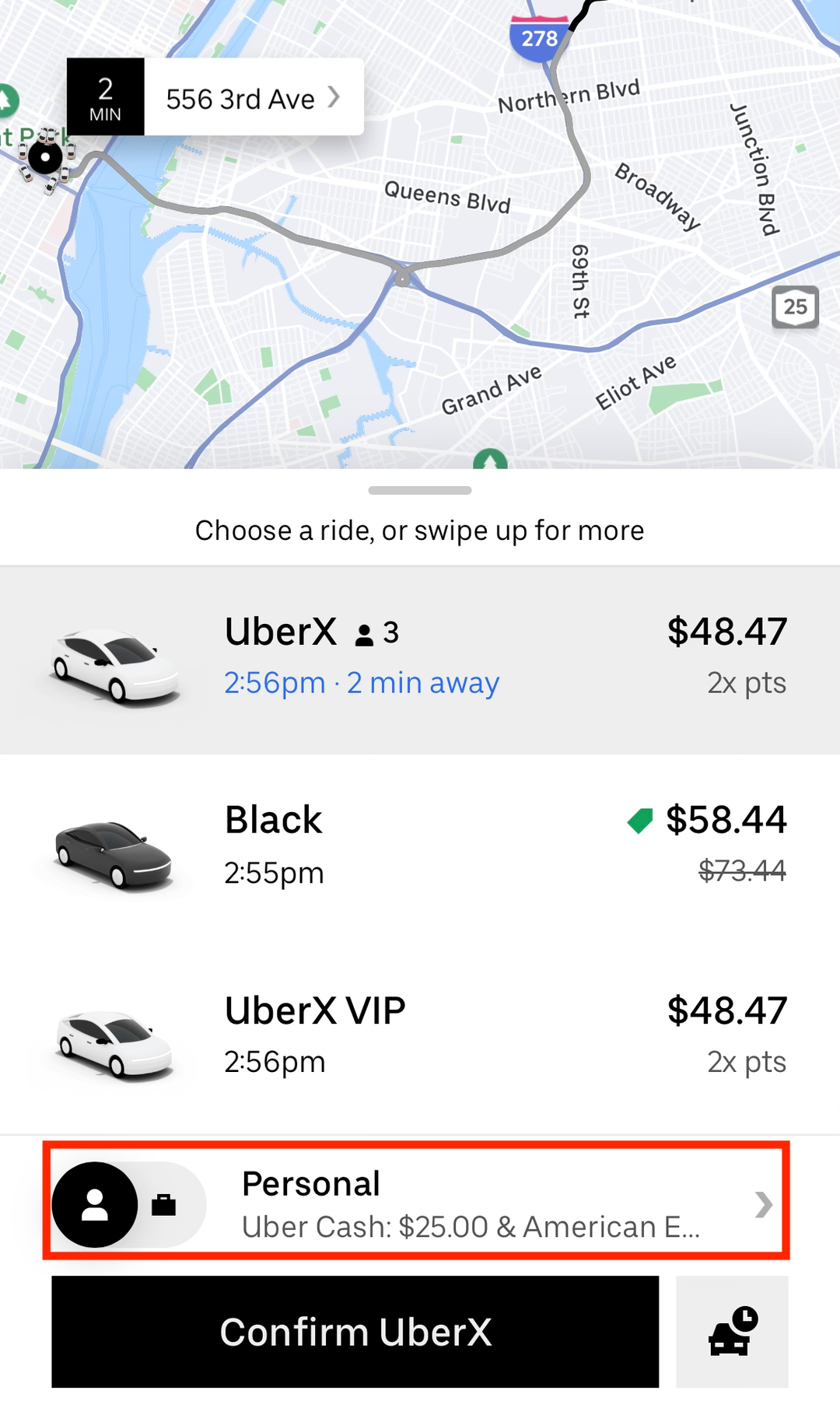Image resolution: width=840 pixels, height=1408 pixels.
Task: Tap the personal profile avatar icon
Action: [95, 1203]
